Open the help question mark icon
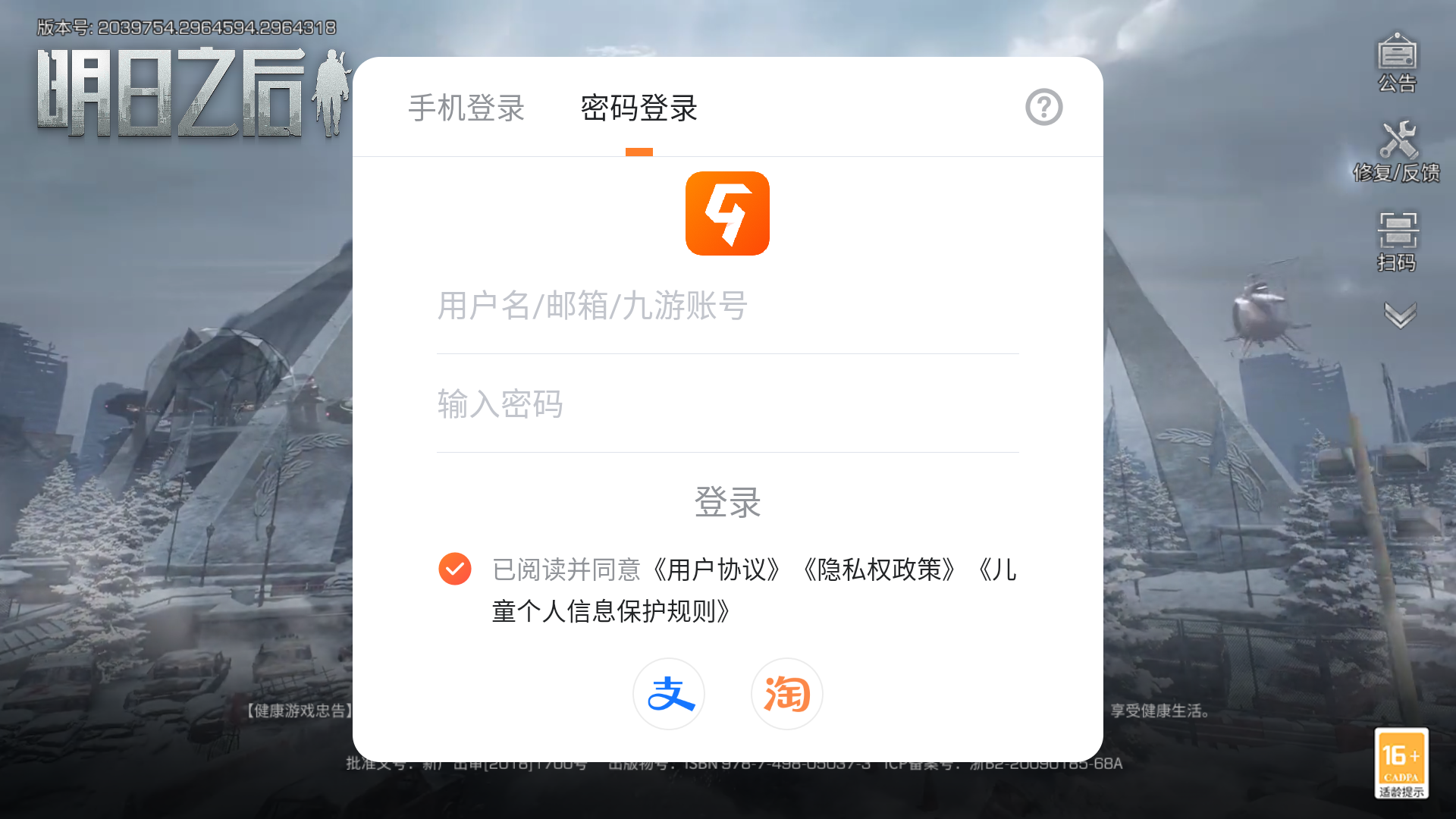The image size is (1456, 819). pyautogui.click(x=1043, y=107)
